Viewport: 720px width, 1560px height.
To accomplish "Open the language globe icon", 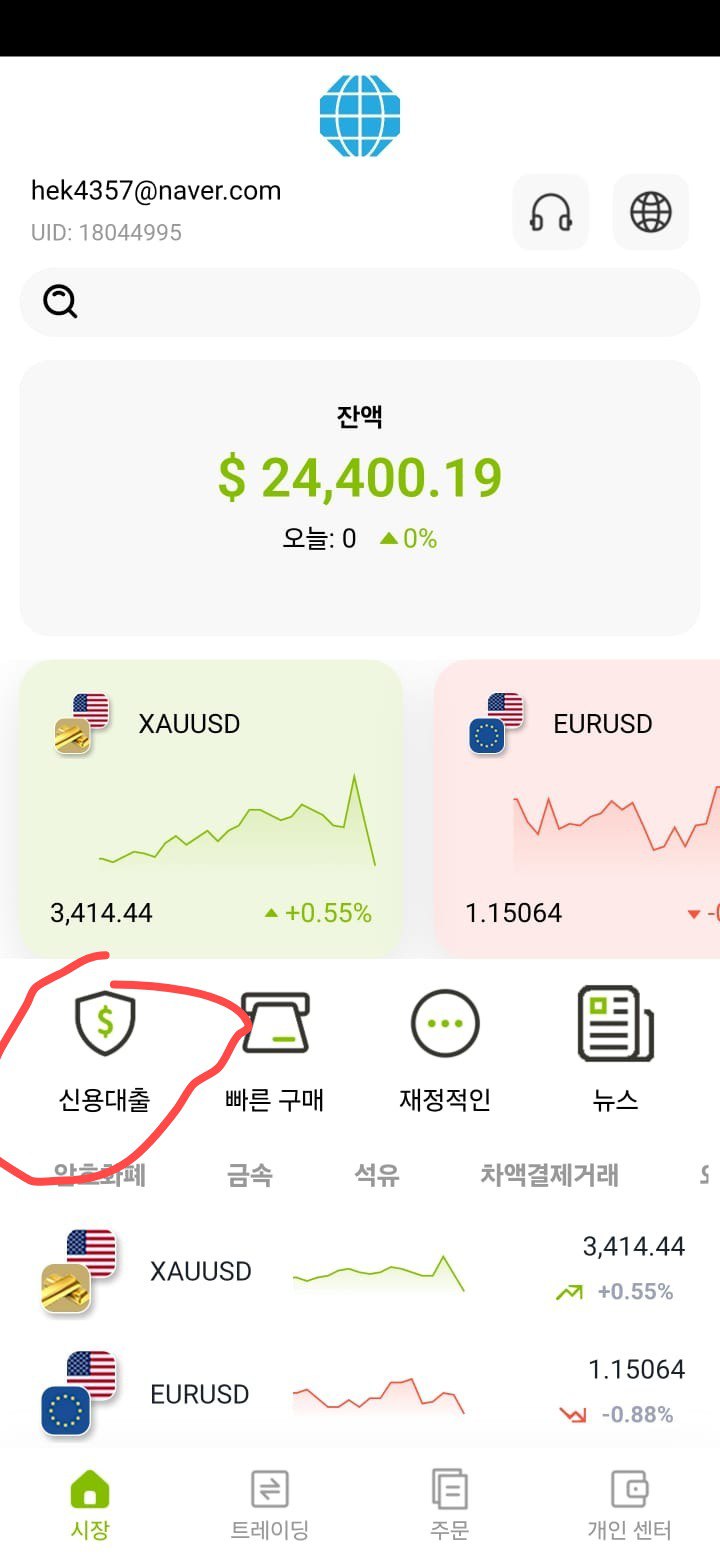I will pyautogui.click(x=651, y=212).
